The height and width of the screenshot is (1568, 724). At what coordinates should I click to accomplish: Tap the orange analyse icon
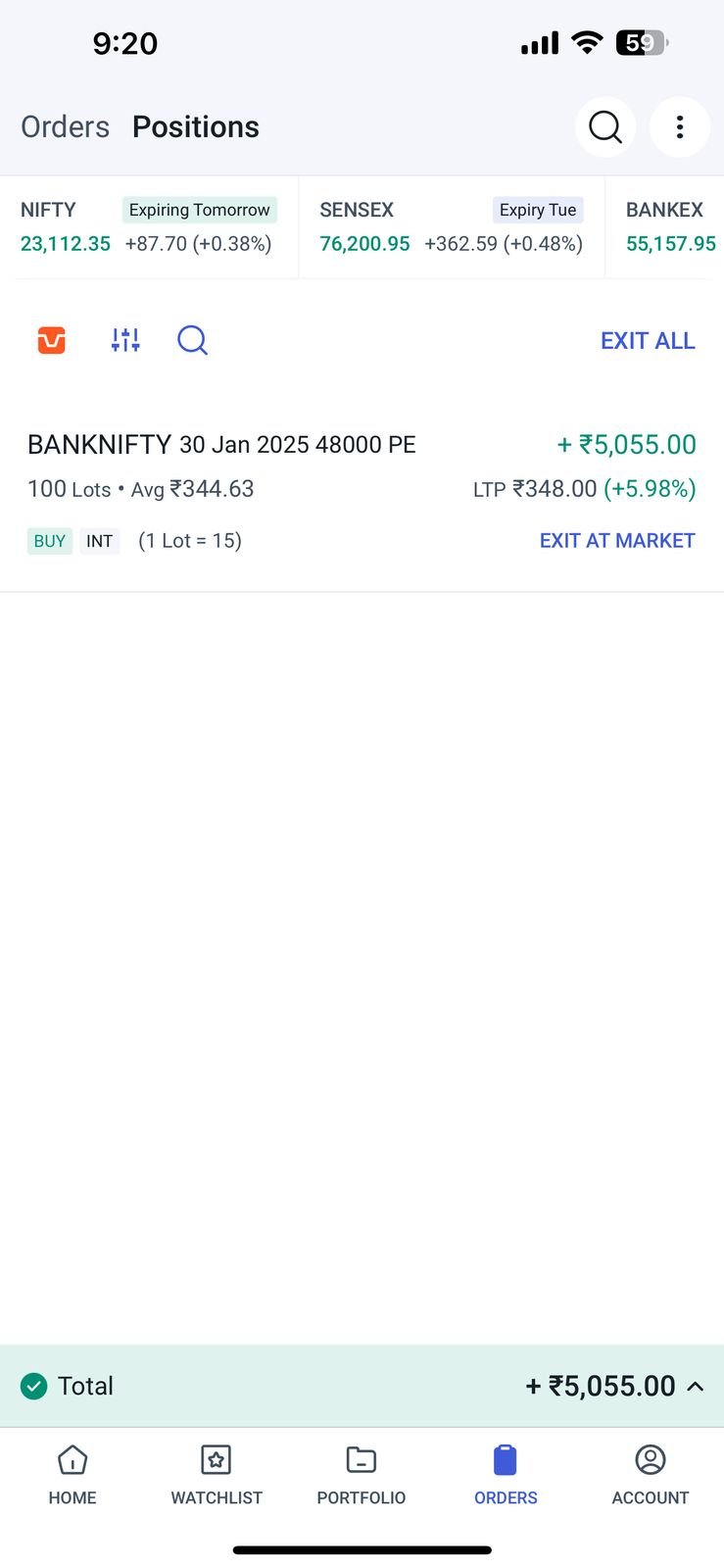click(52, 340)
